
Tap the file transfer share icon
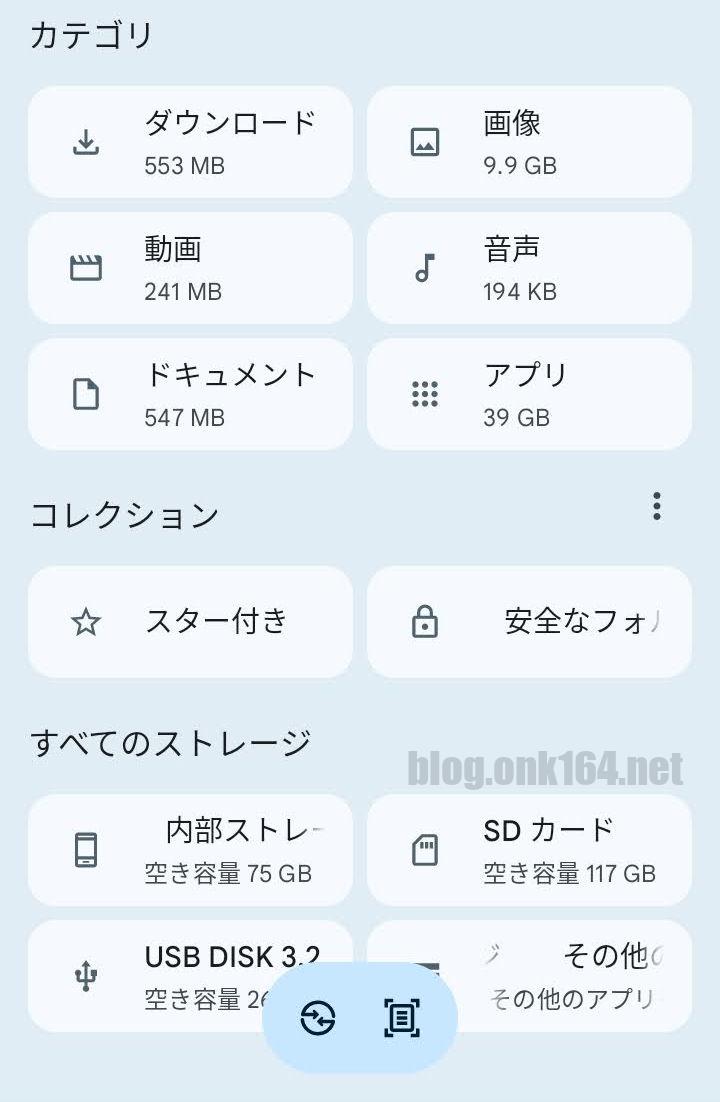coord(318,1018)
